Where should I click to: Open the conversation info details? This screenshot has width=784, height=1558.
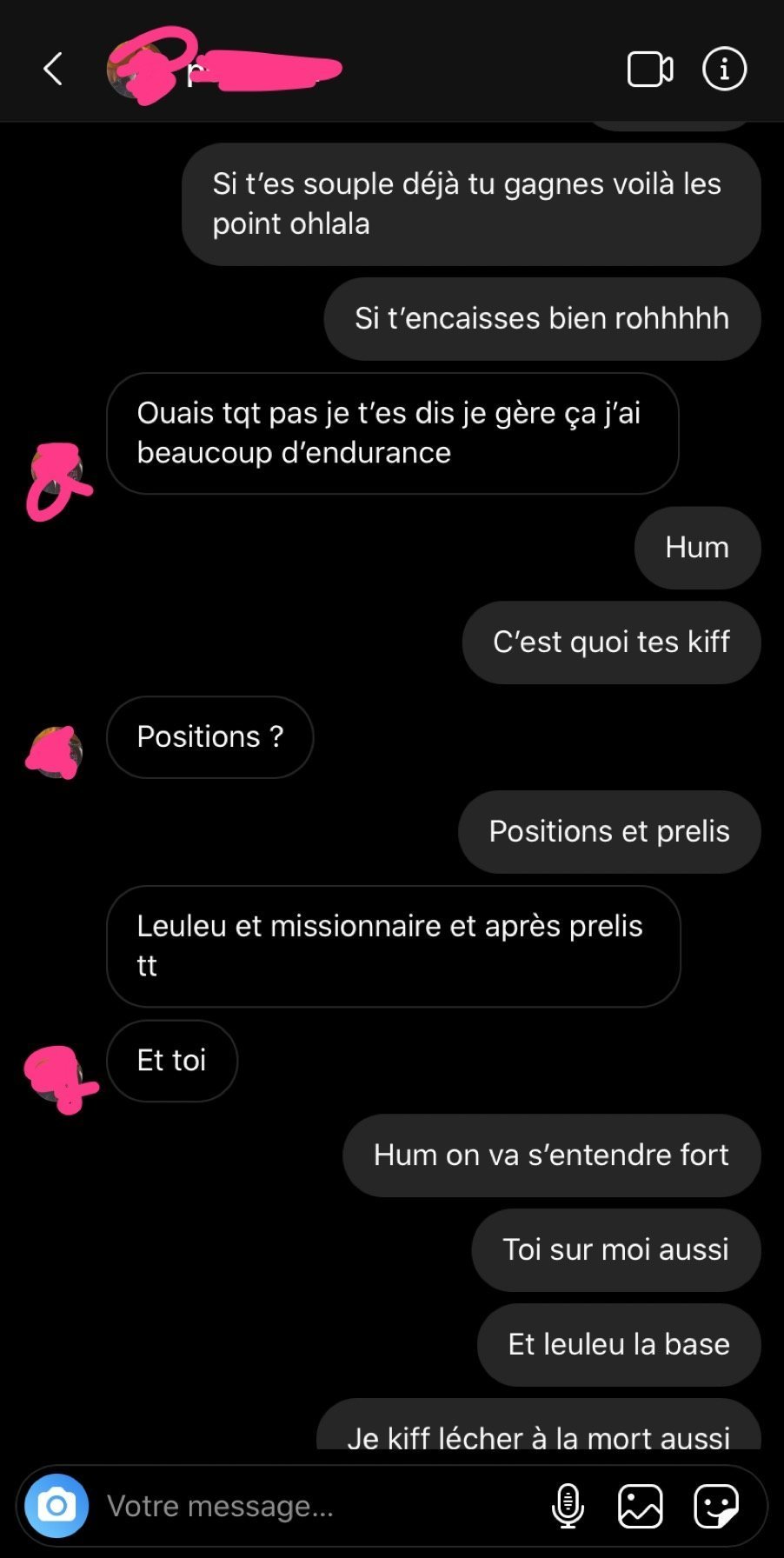click(724, 69)
